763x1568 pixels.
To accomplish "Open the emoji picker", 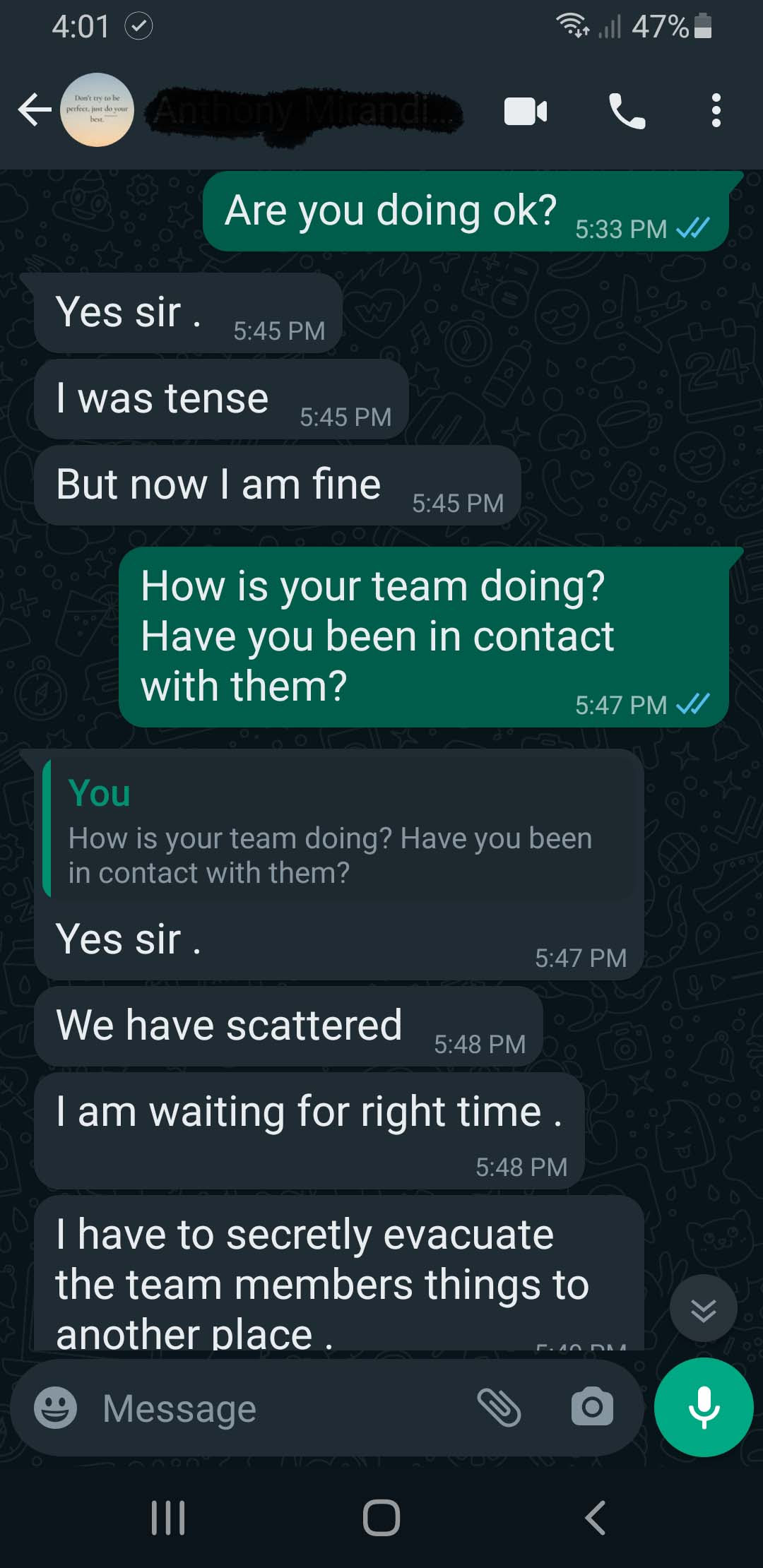I will 56,1408.
